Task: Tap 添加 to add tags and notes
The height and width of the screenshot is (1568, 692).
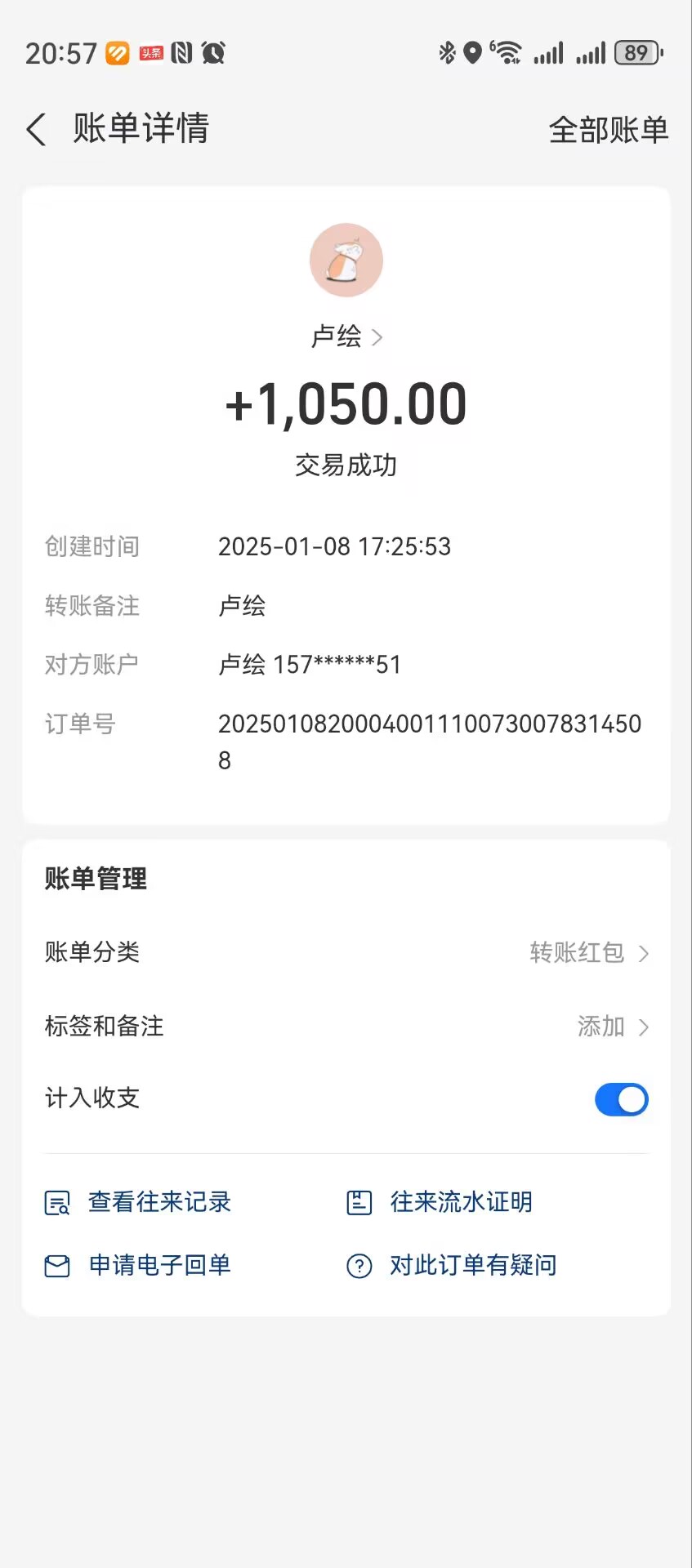Action: point(601,1027)
